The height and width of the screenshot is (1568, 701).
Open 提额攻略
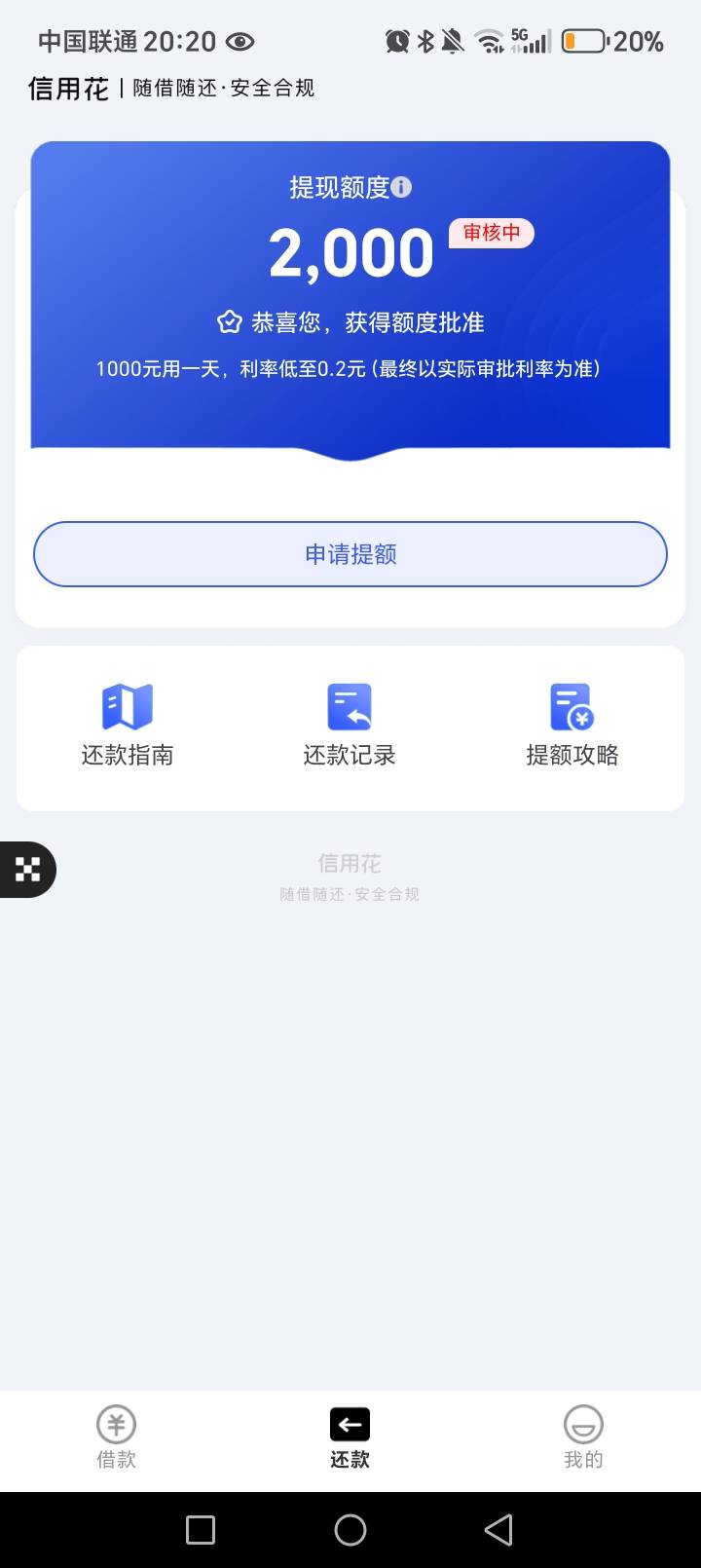[572, 726]
